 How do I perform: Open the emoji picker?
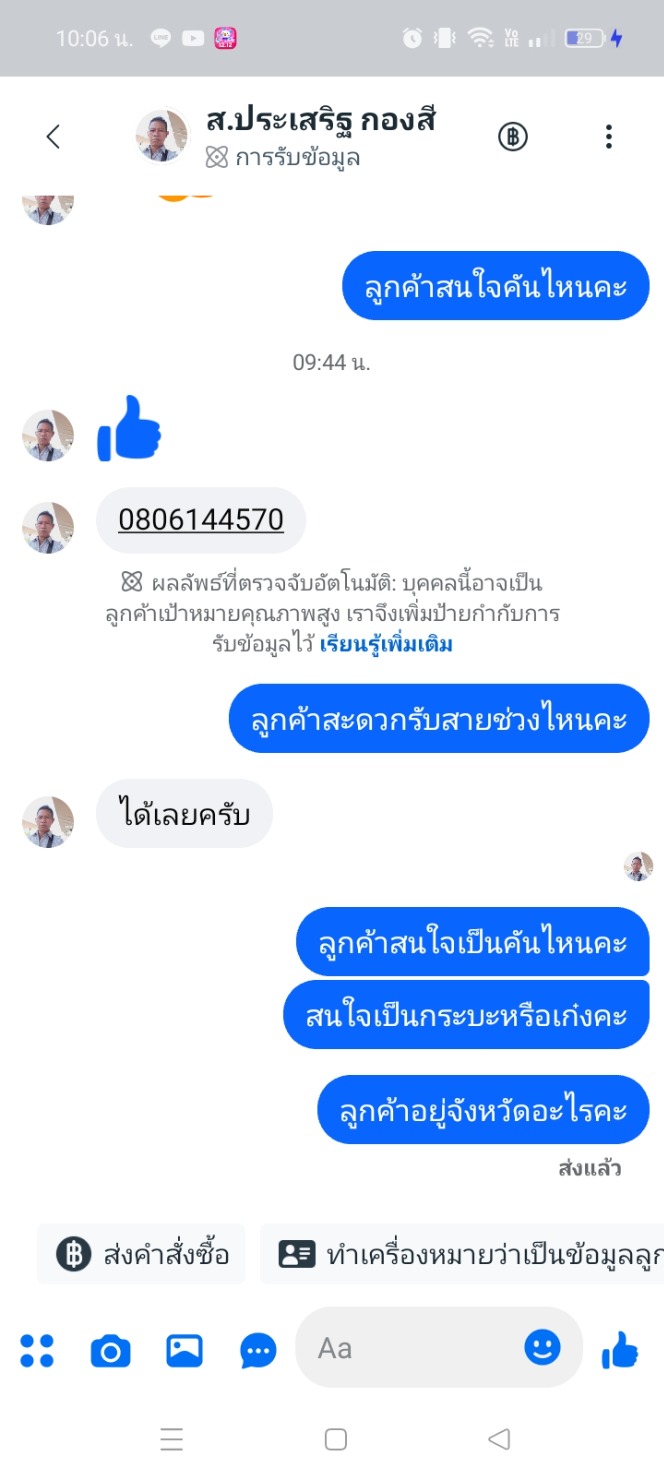coord(542,1348)
